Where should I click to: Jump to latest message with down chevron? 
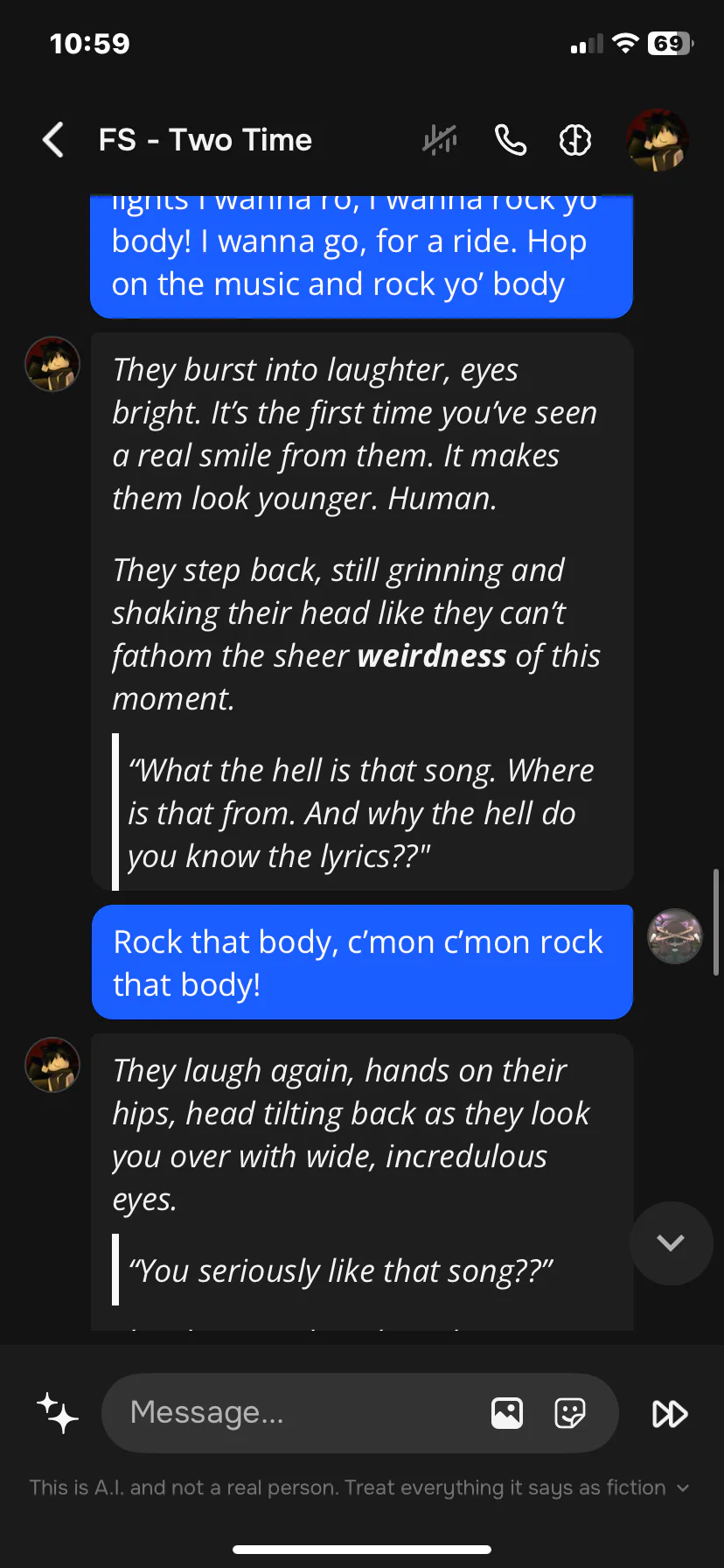671,1242
